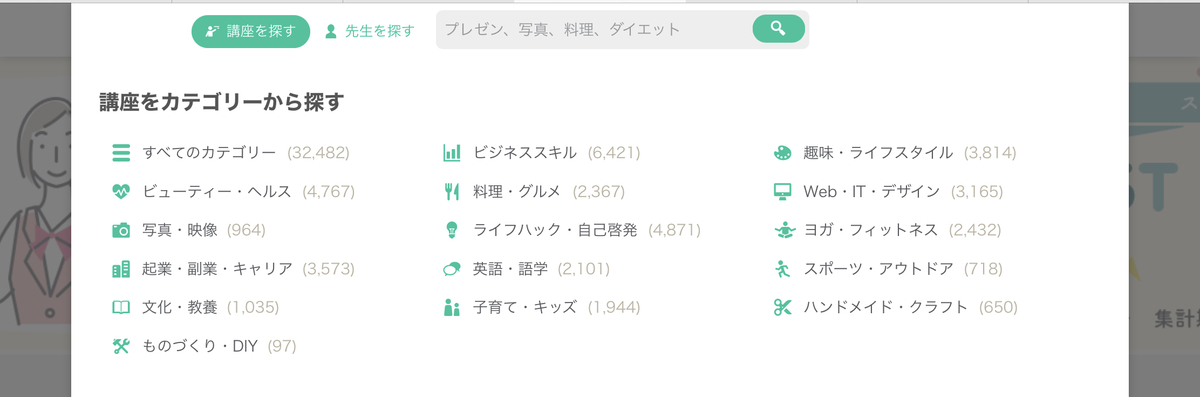This screenshot has width=1200, height=397.
Task: Switch to 先生を探す
Action: [x=369, y=31]
